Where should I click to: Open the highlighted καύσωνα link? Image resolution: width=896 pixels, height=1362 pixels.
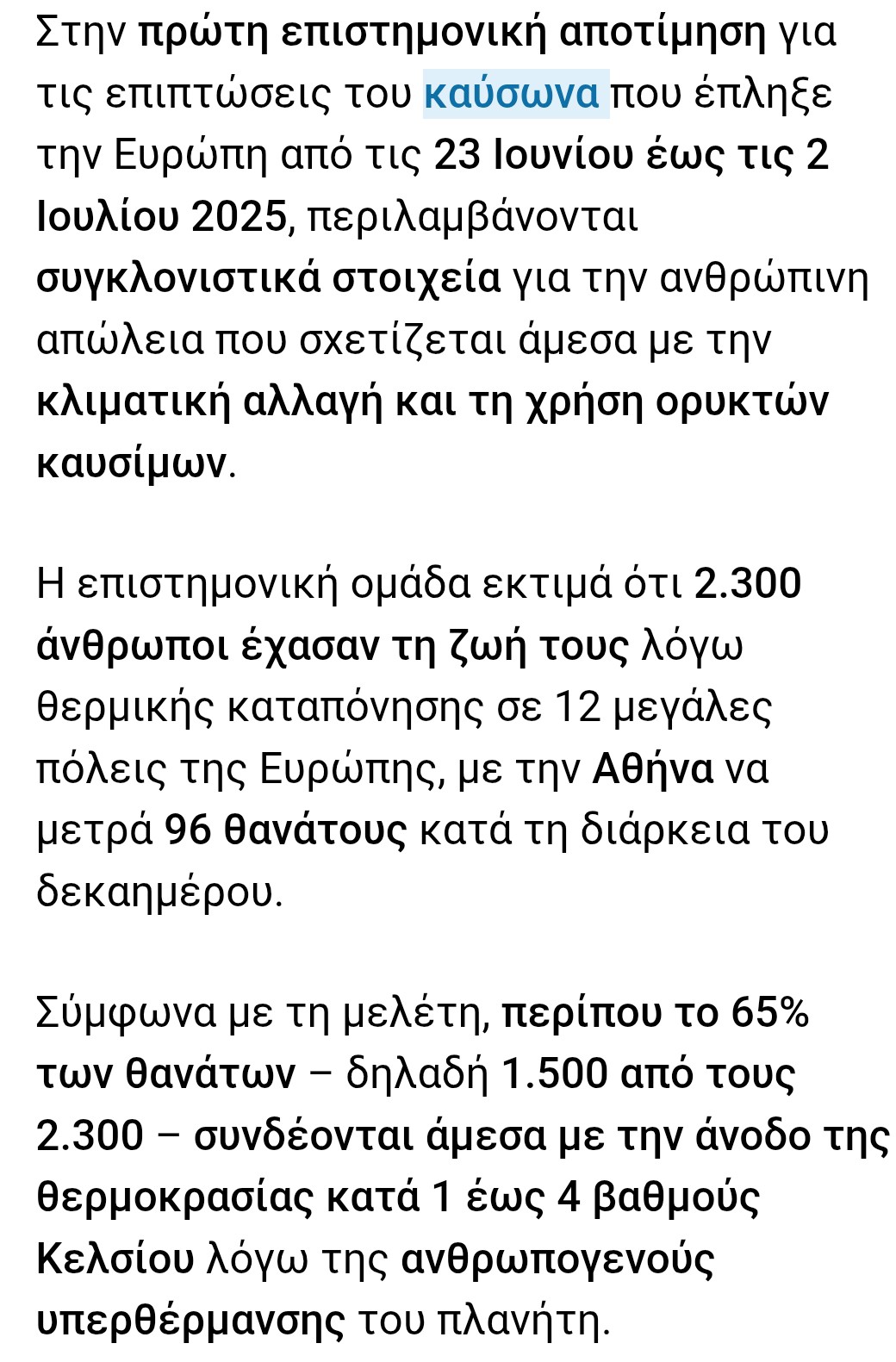pos(513,93)
